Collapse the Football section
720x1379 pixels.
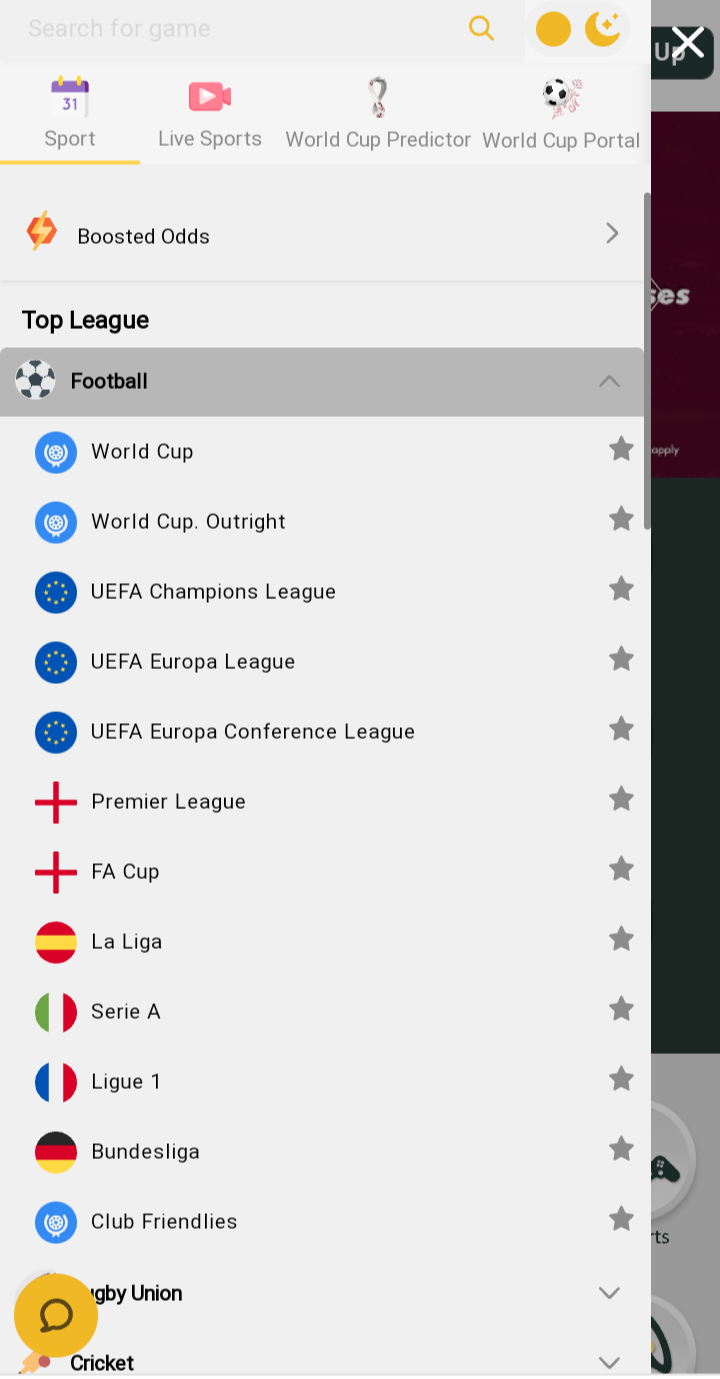(x=609, y=381)
